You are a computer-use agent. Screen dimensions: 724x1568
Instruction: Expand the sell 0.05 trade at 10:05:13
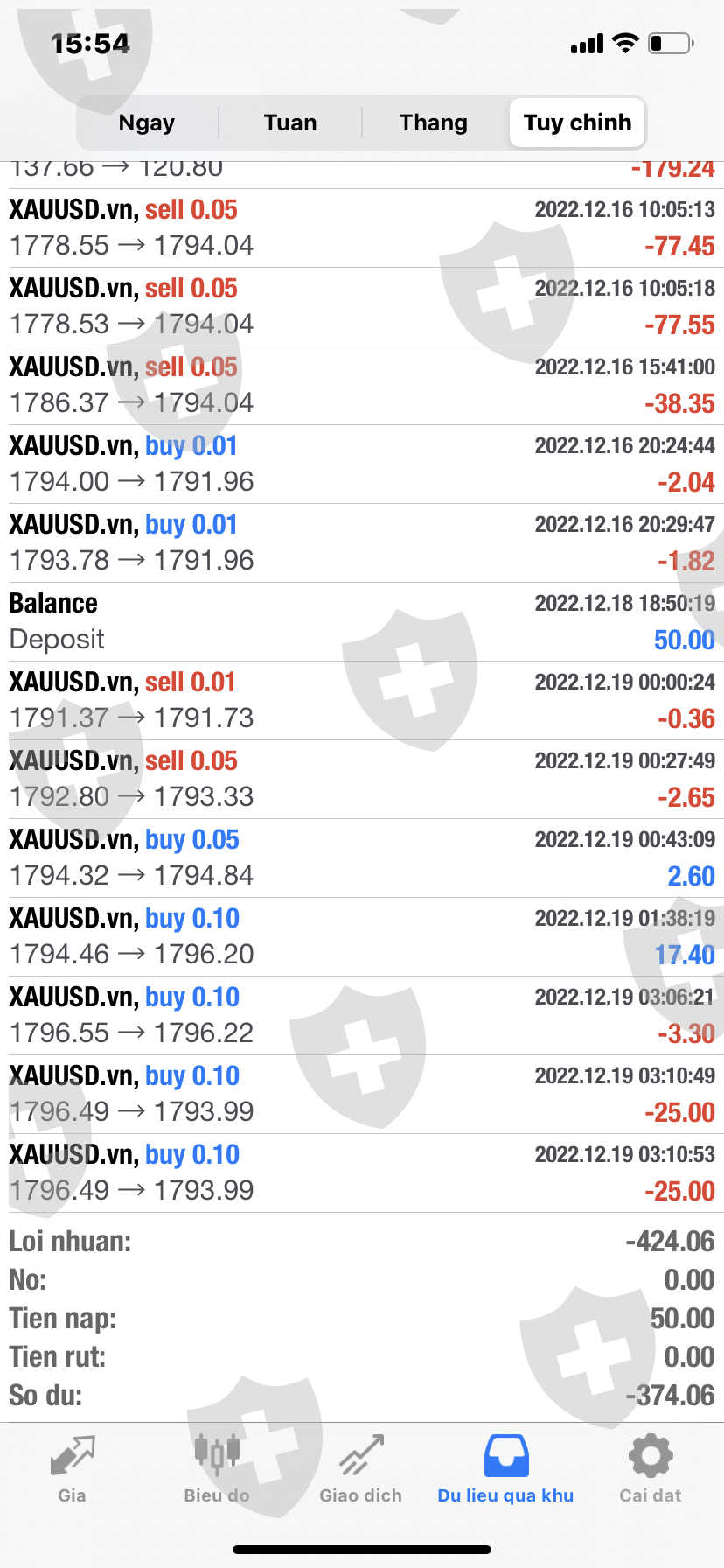(x=362, y=227)
